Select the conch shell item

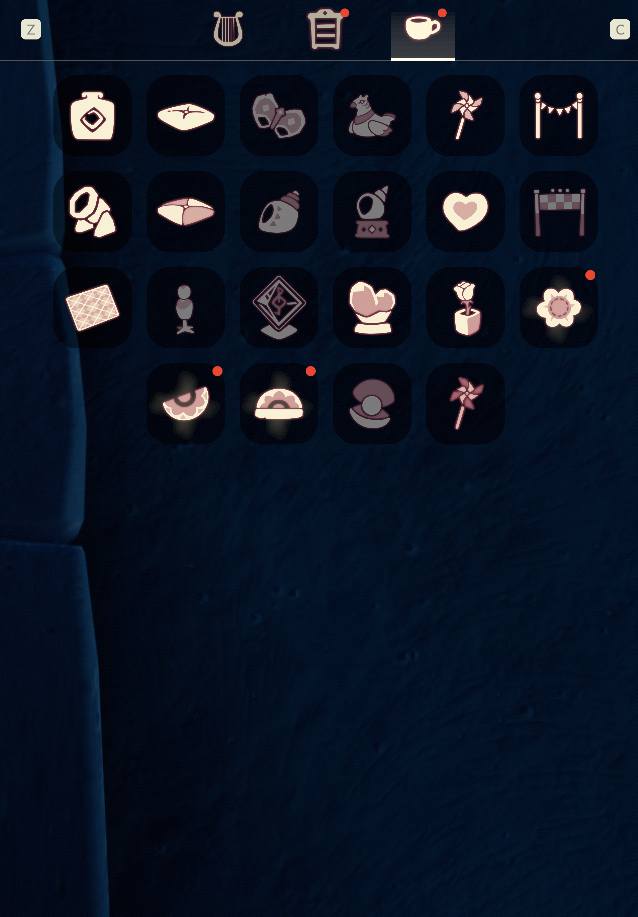click(279, 212)
